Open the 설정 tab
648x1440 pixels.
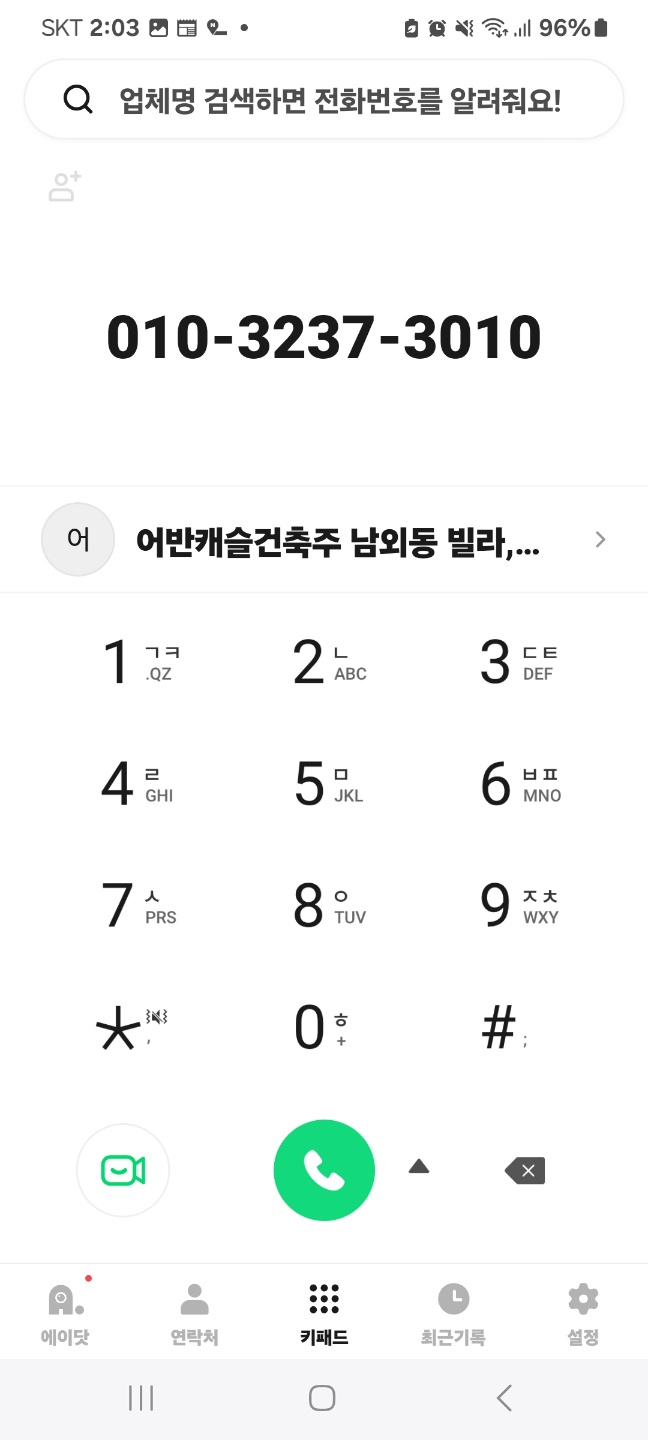[583, 1312]
